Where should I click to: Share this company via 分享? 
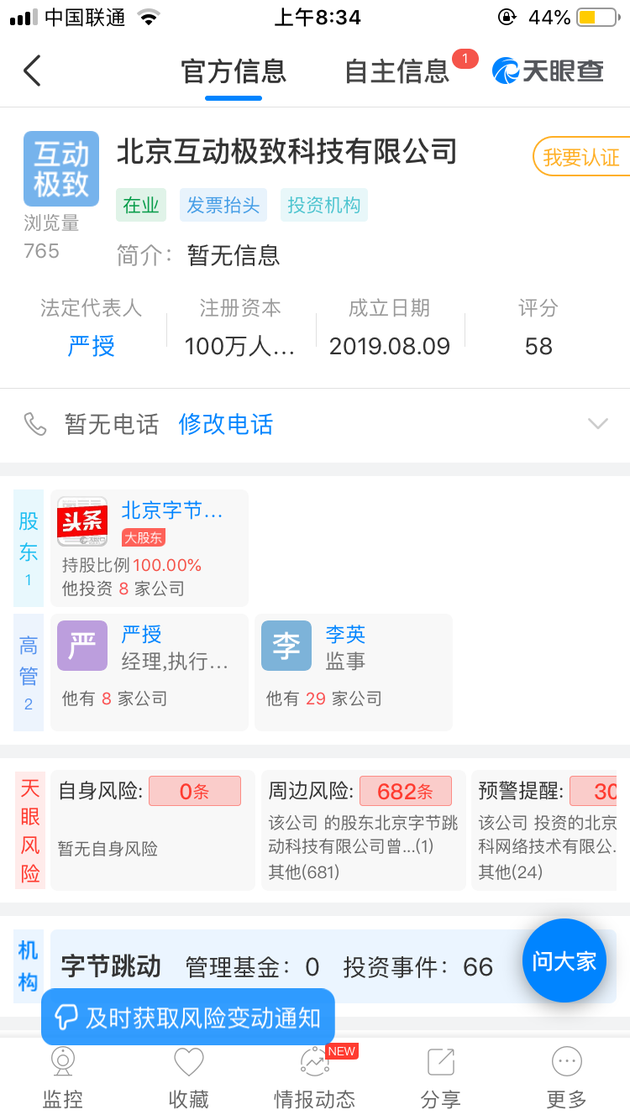click(440, 1077)
